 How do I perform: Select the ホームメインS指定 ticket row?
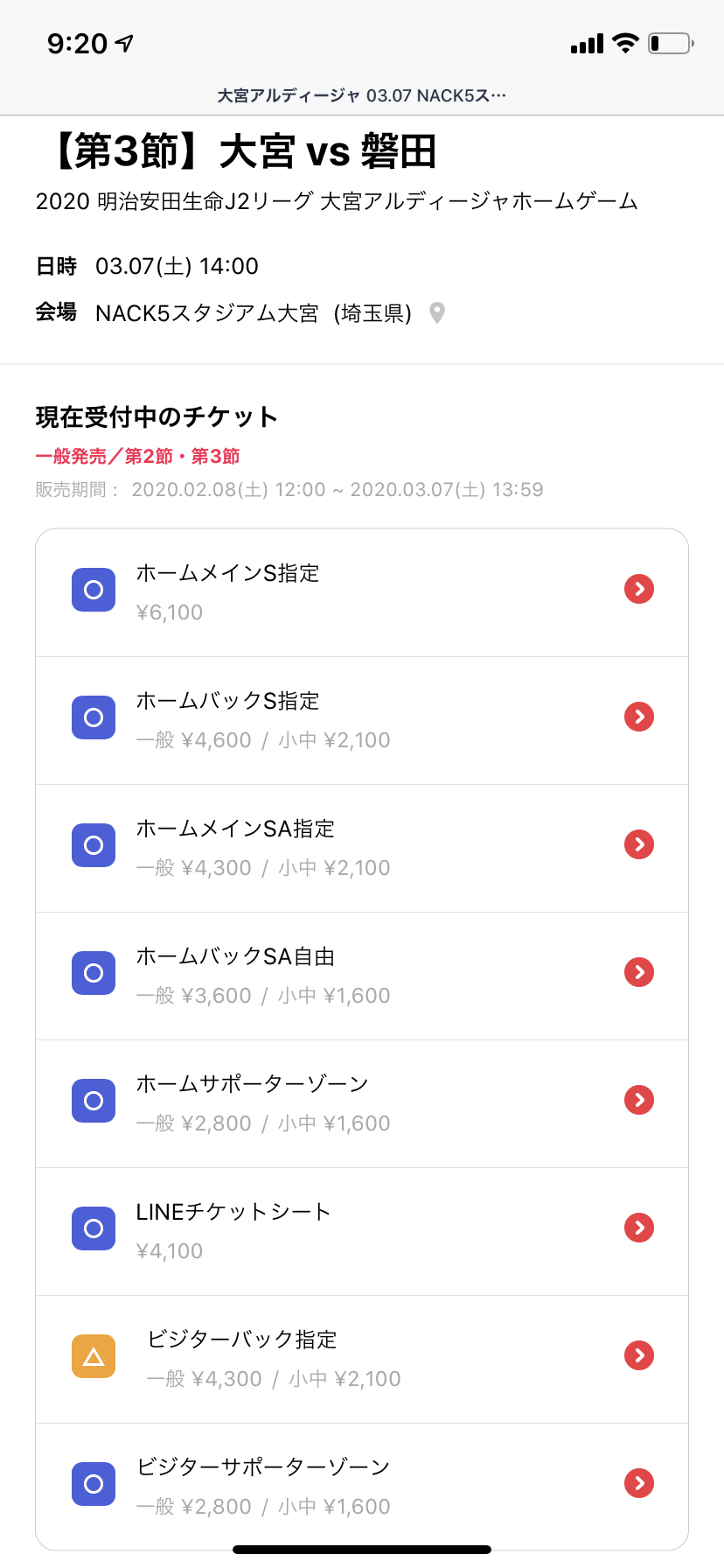point(362,592)
